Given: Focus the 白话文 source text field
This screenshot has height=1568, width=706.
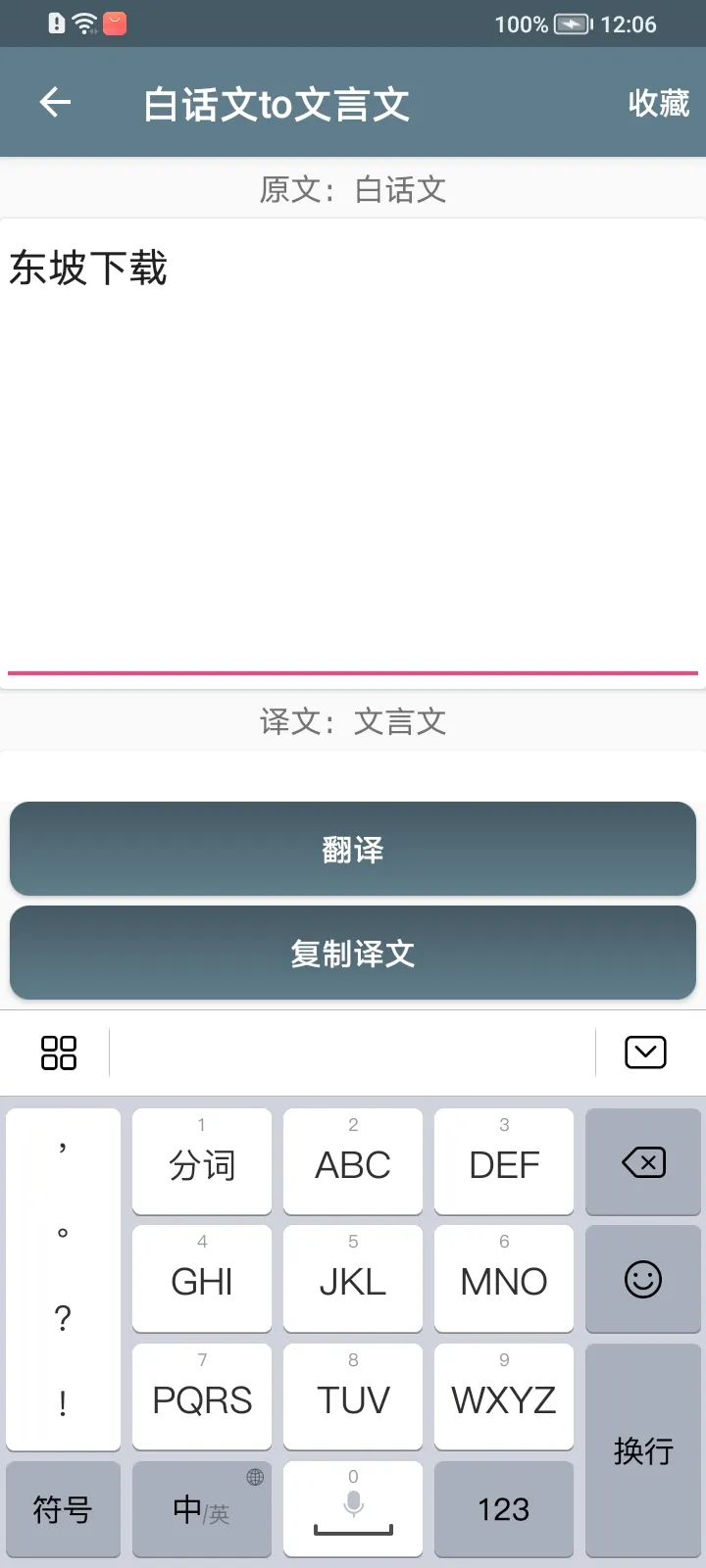Looking at the screenshot, I should coord(353,441).
